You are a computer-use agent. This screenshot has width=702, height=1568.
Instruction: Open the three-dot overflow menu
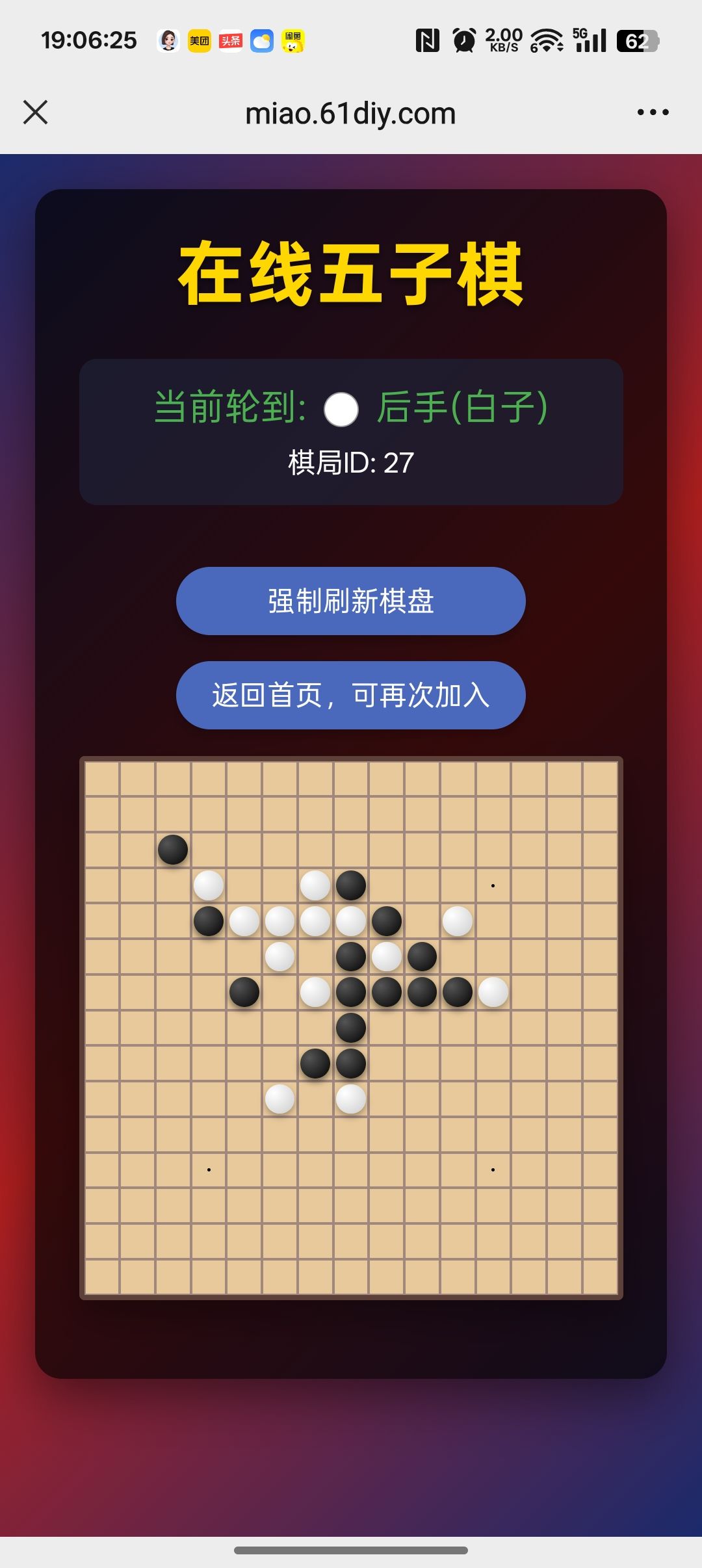click(x=653, y=112)
